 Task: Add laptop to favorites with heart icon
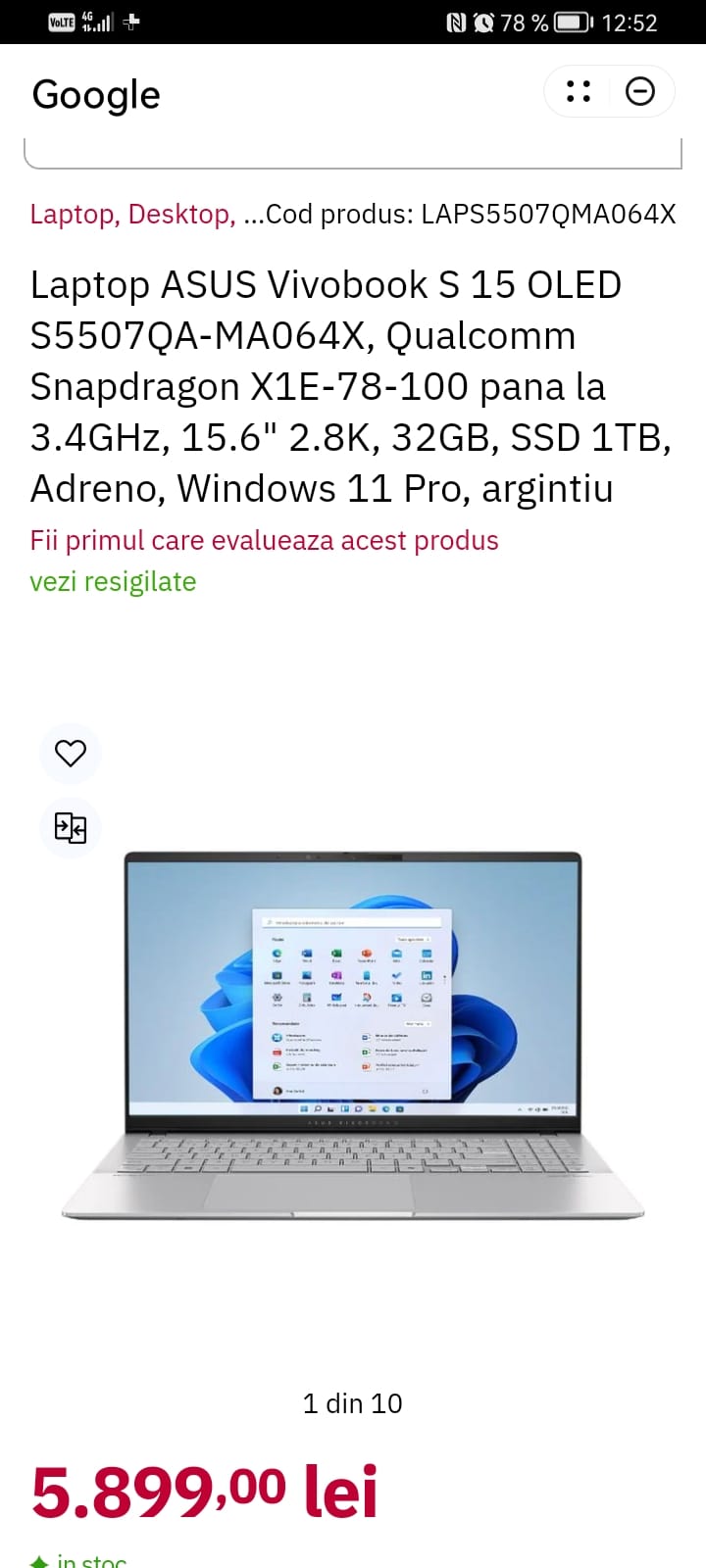[70, 753]
